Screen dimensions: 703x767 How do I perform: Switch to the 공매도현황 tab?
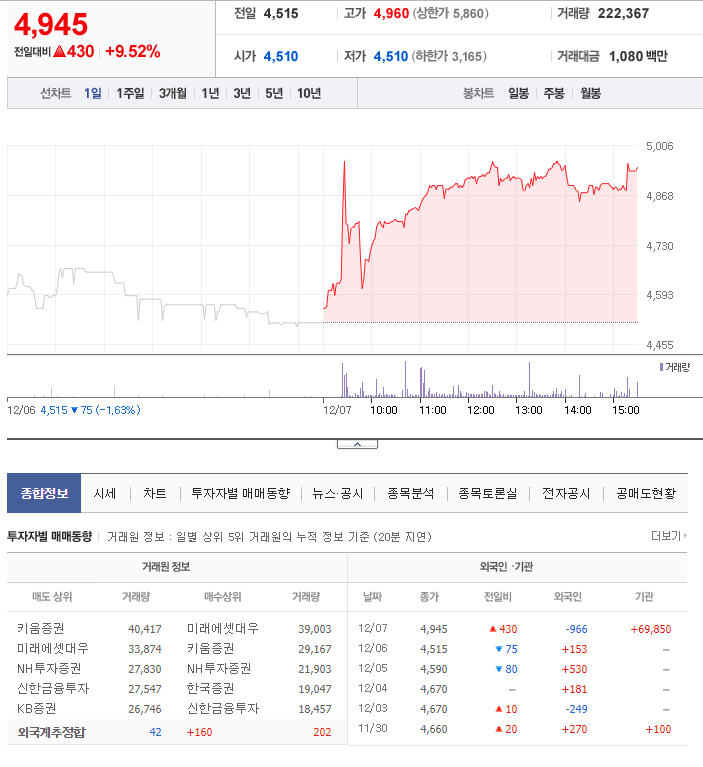645,493
